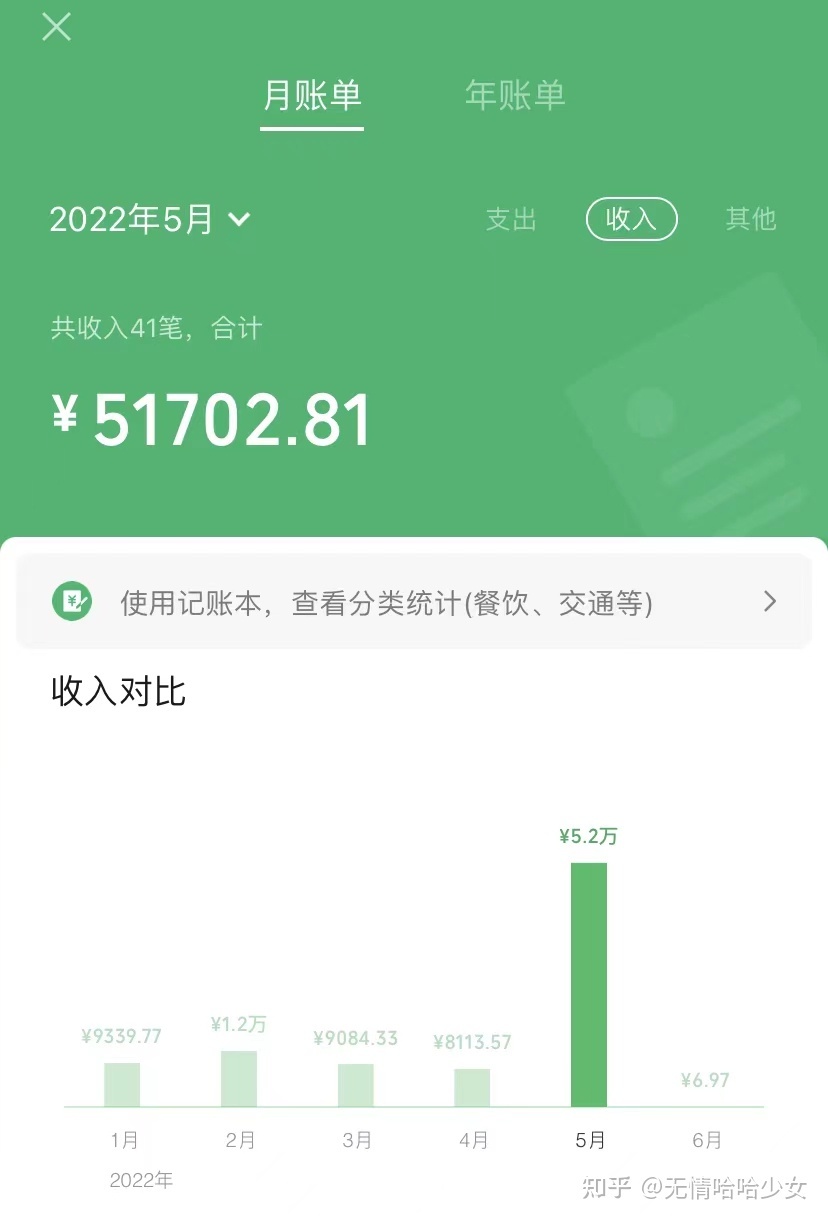The width and height of the screenshot is (828, 1221).
Task: Select the green ledger icon with yen symbol
Action: (71, 601)
